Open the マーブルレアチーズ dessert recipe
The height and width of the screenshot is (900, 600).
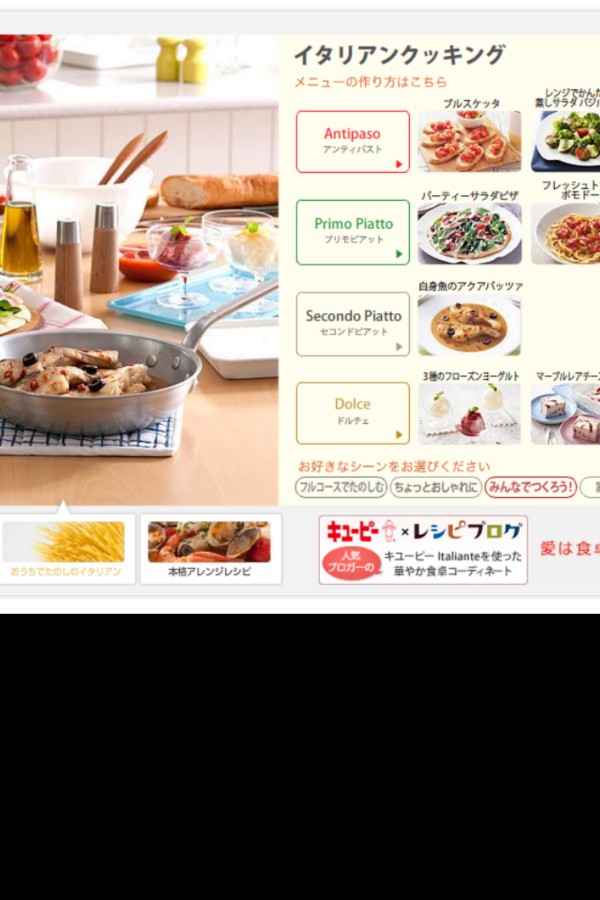(x=566, y=412)
